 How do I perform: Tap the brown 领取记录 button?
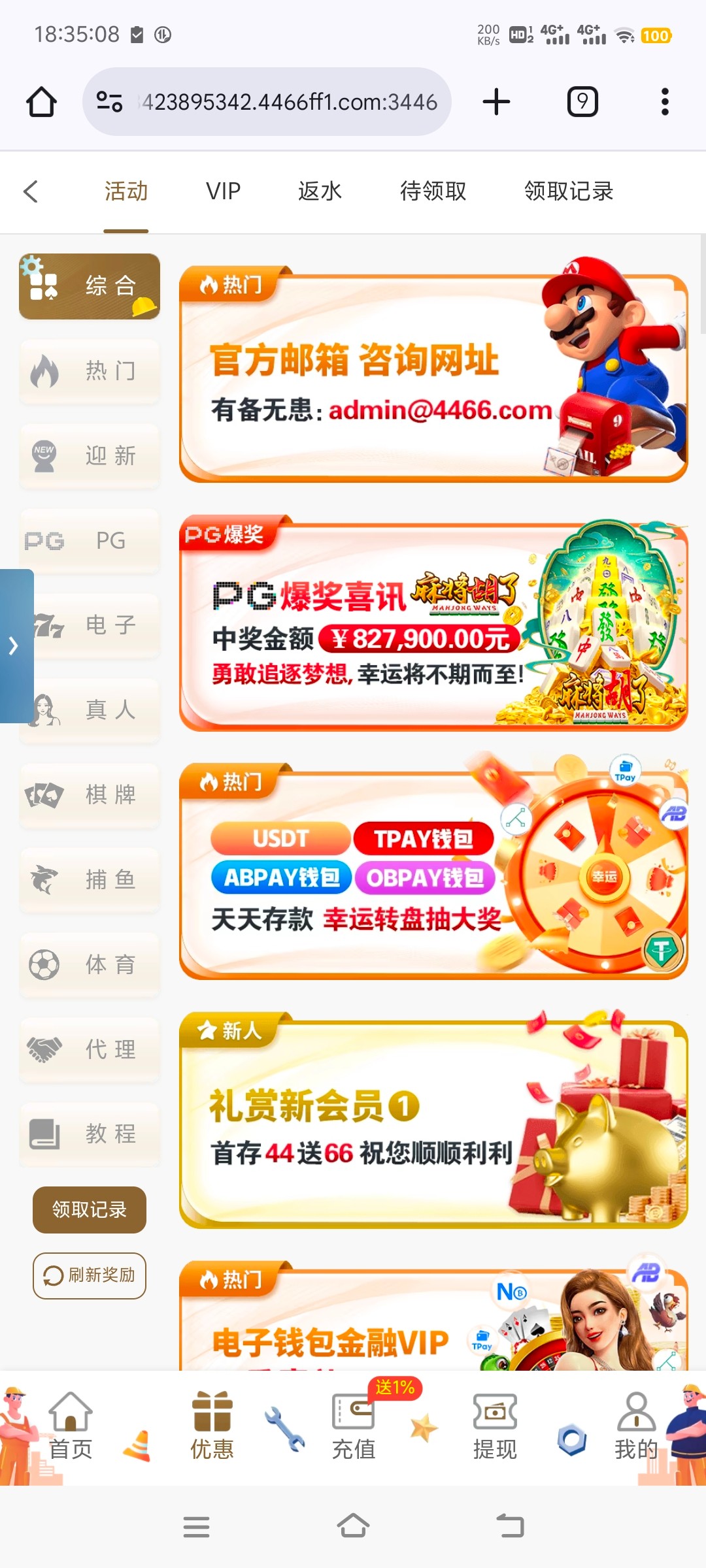coord(90,1209)
